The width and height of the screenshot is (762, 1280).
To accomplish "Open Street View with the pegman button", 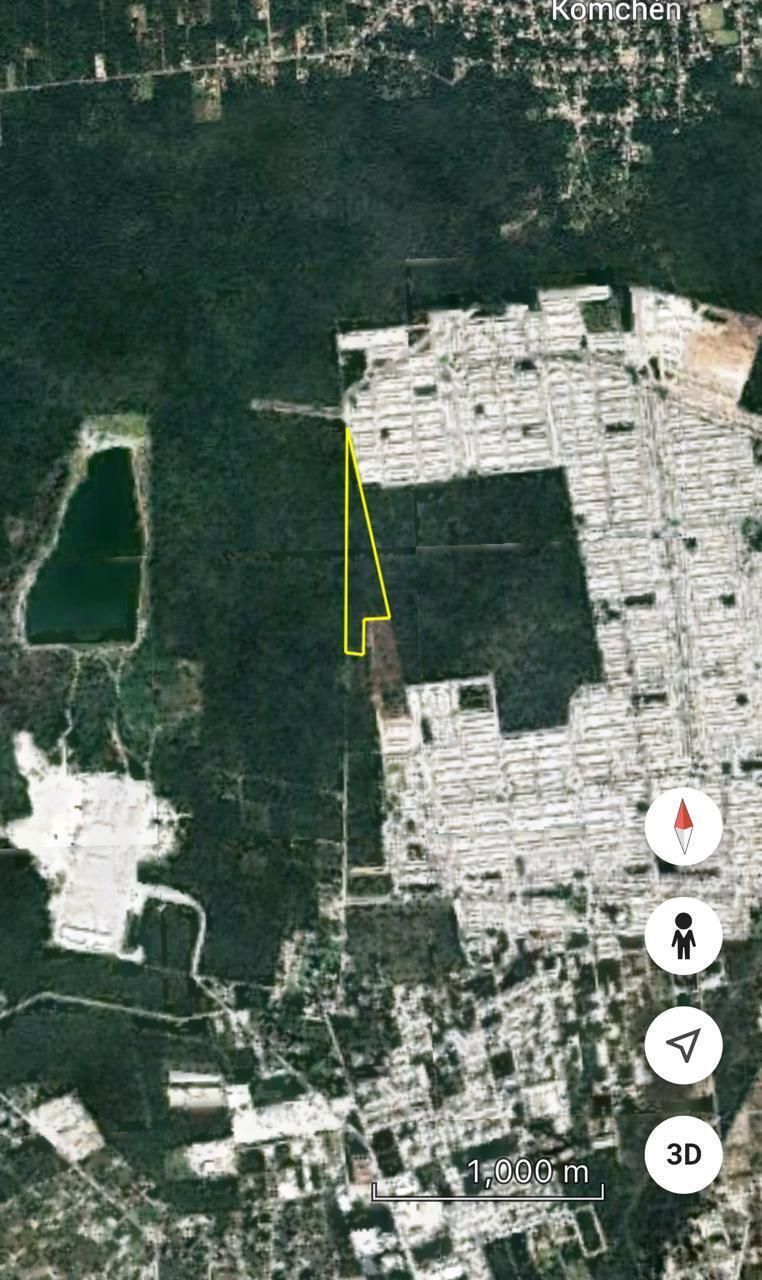I will coord(683,936).
